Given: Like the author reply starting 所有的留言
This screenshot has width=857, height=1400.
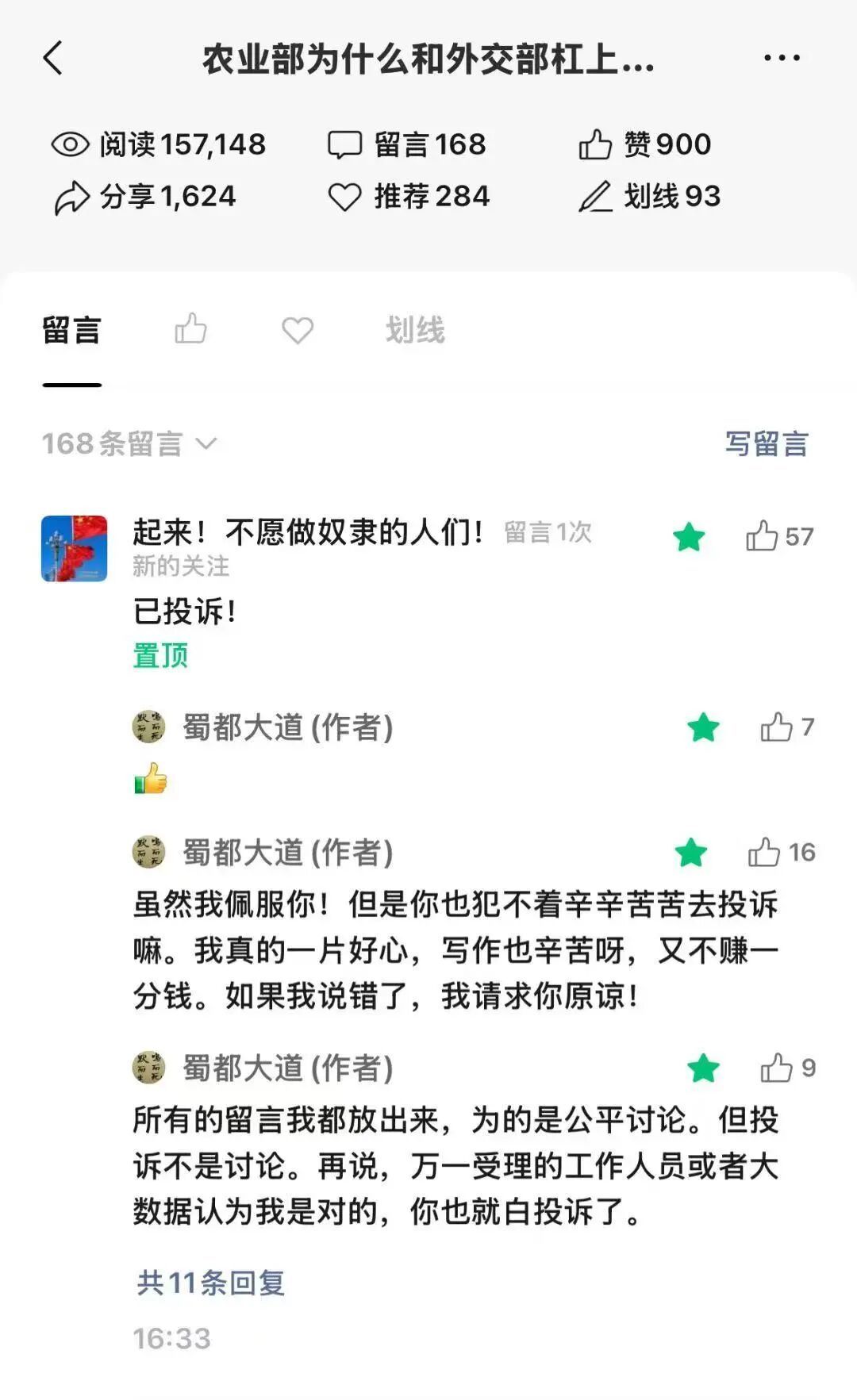Looking at the screenshot, I should point(777,1068).
